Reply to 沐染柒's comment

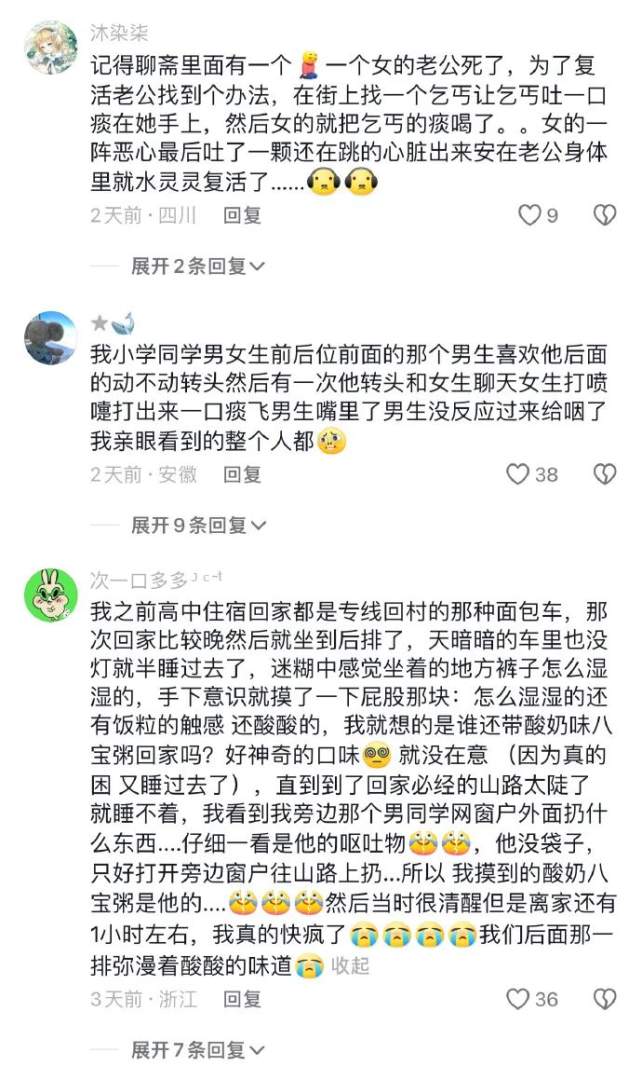pyautogui.click(x=241, y=214)
